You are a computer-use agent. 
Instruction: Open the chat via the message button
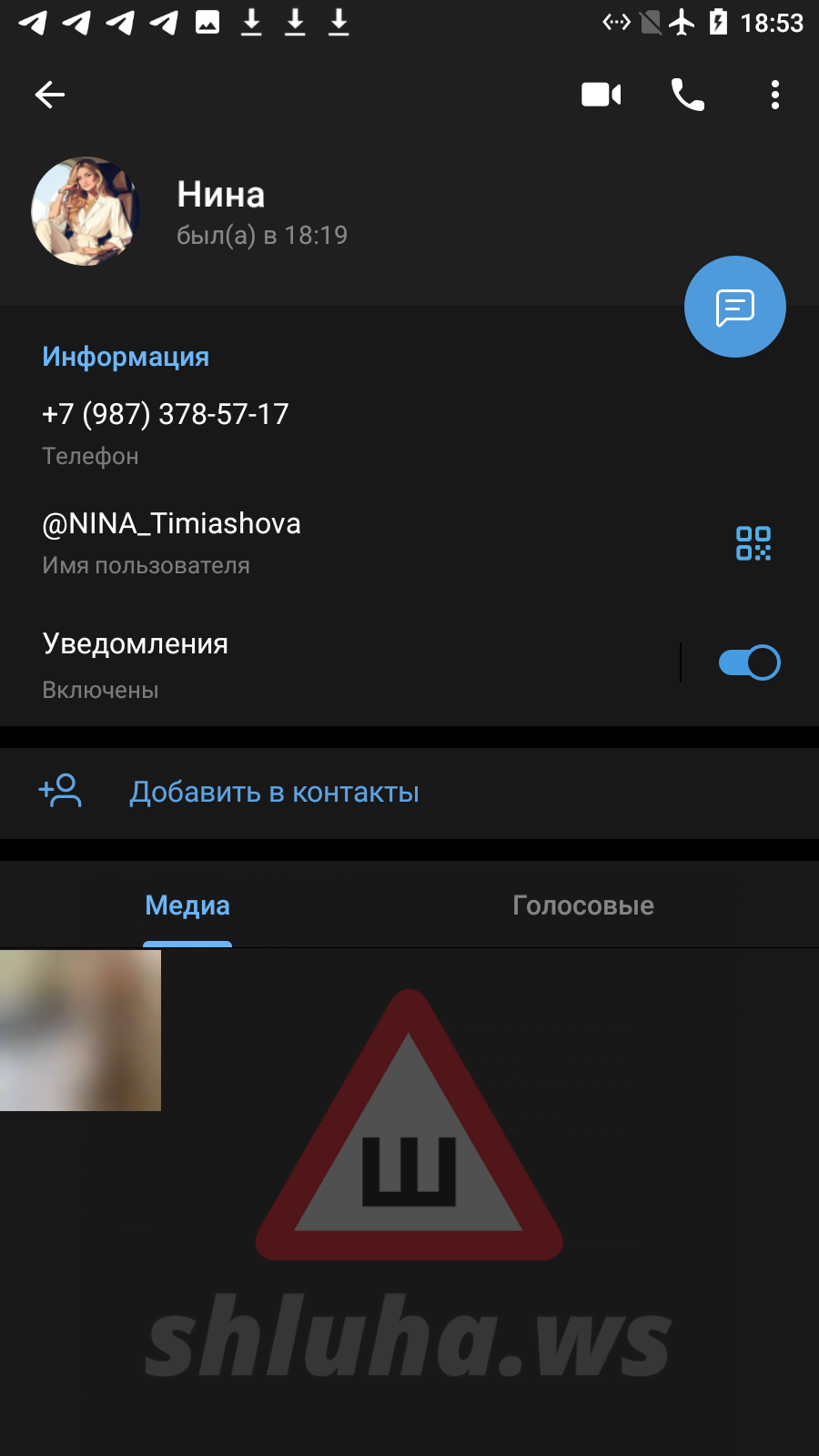coord(734,307)
